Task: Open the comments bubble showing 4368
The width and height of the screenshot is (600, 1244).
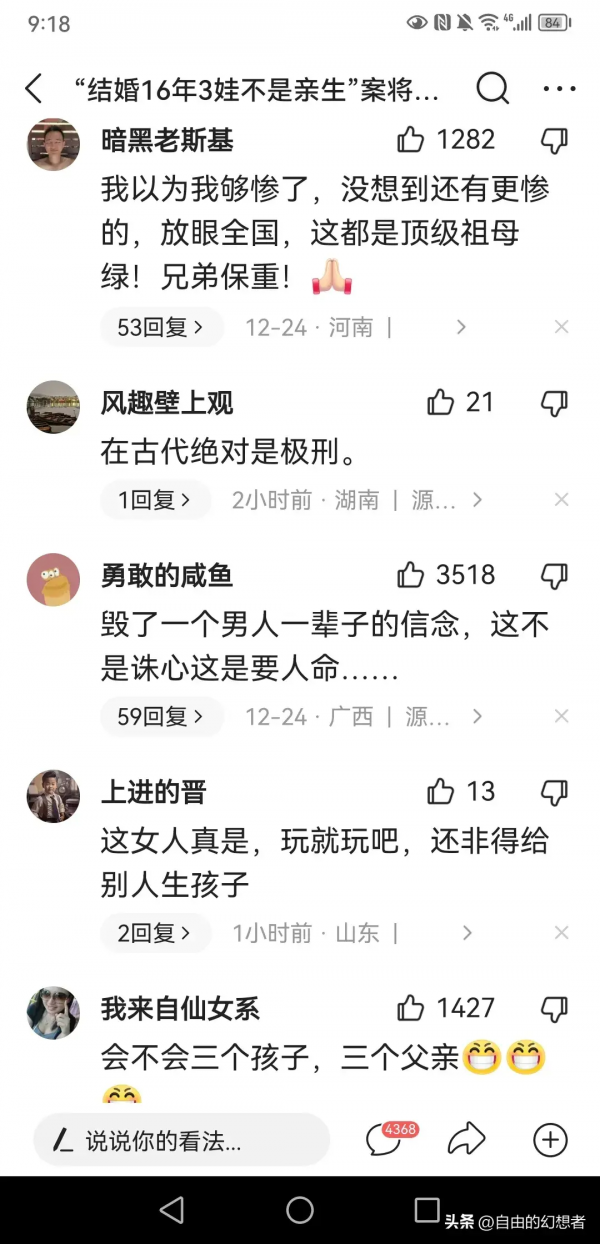Action: (x=385, y=1139)
